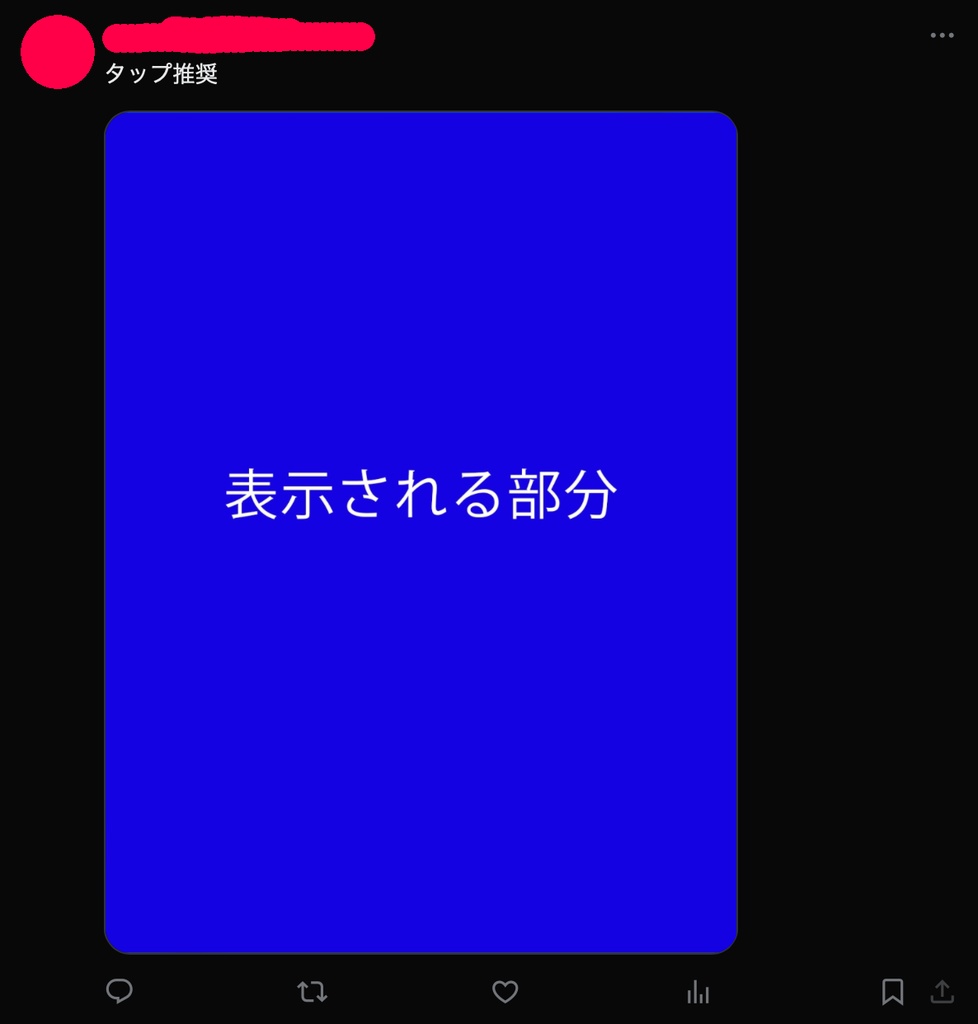Share this post

942,991
